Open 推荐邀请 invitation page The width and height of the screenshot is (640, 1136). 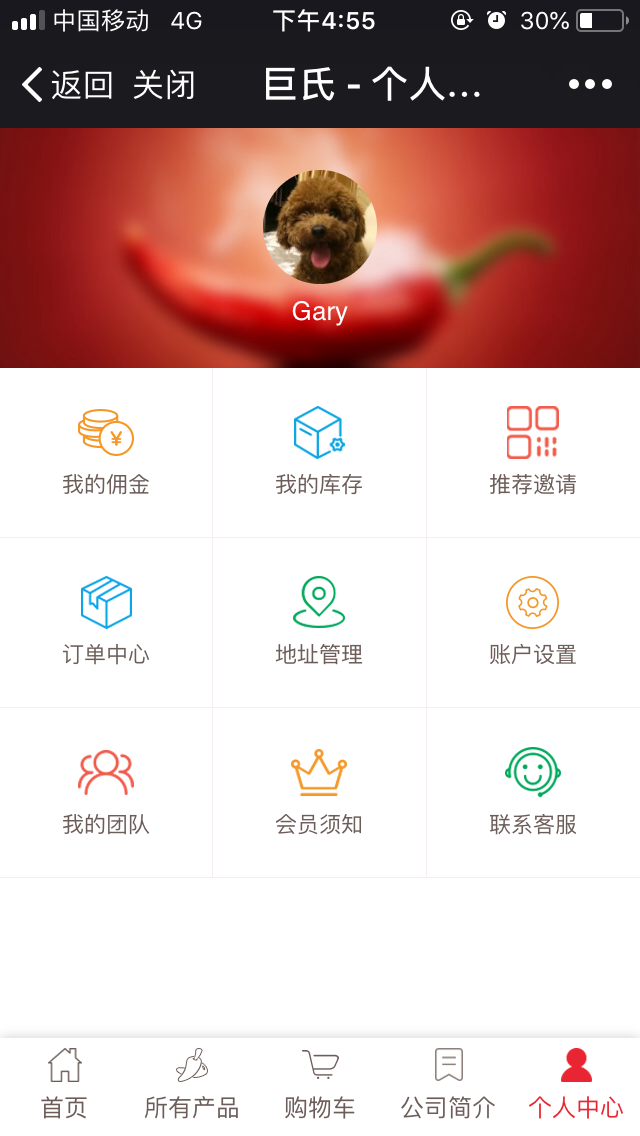coord(532,452)
